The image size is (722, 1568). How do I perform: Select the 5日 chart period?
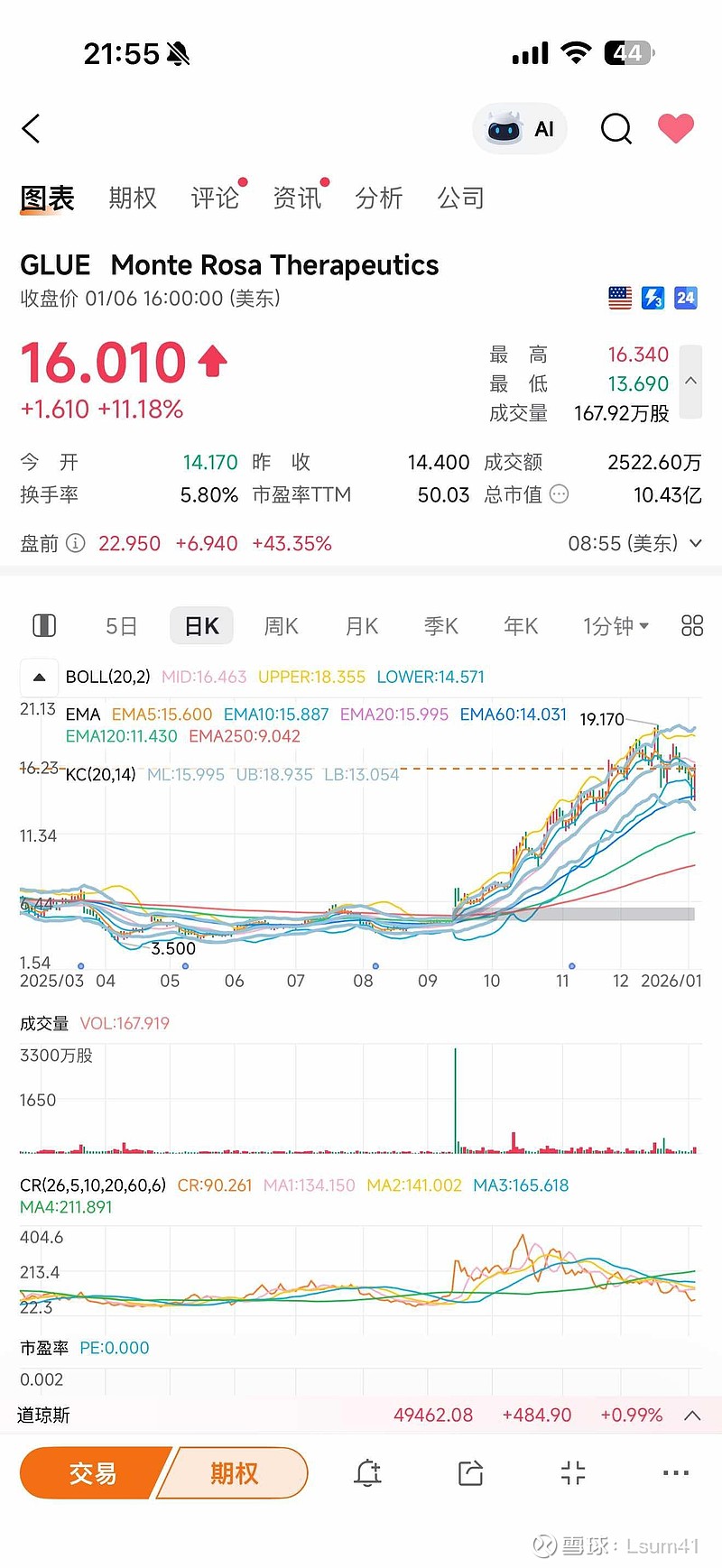[x=122, y=626]
